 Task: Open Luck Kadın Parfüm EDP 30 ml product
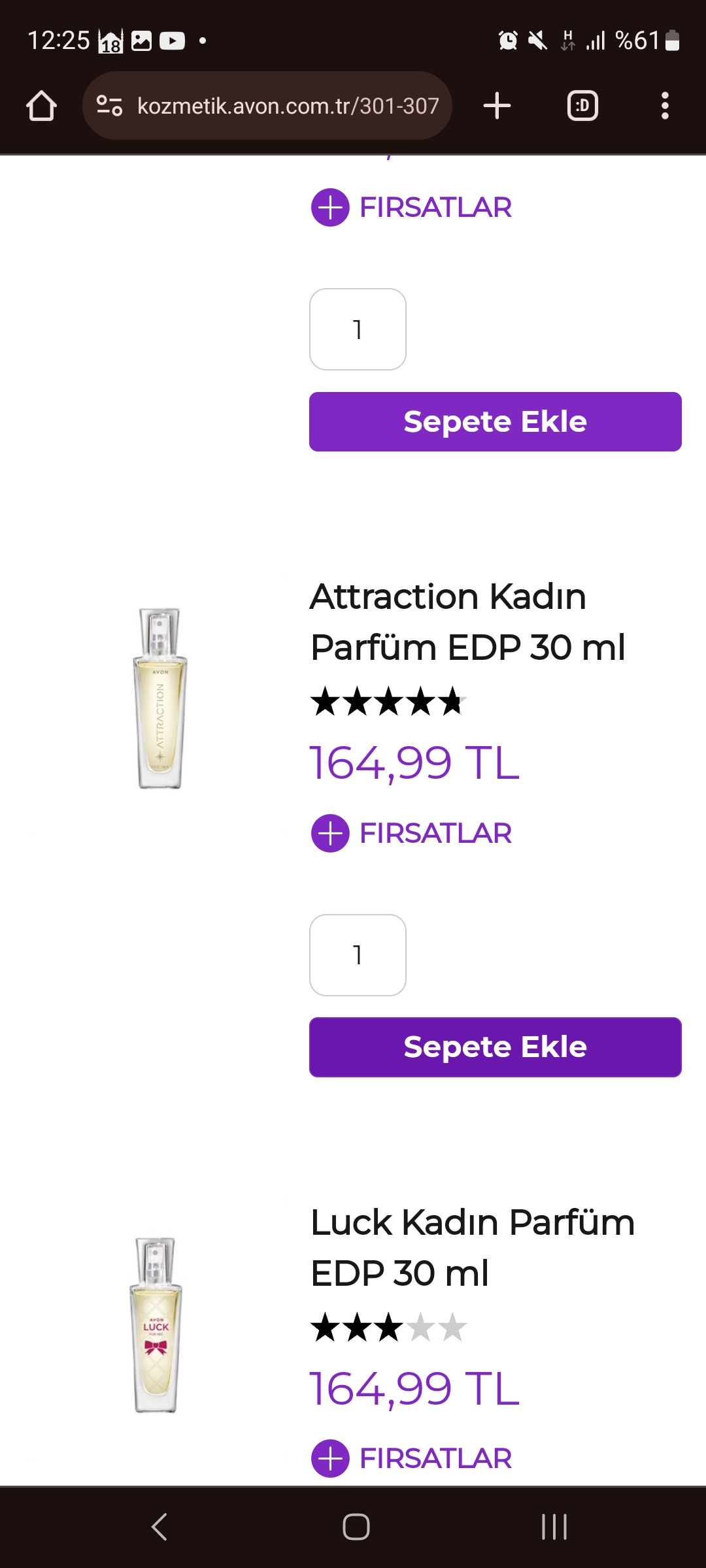[x=472, y=1247]
